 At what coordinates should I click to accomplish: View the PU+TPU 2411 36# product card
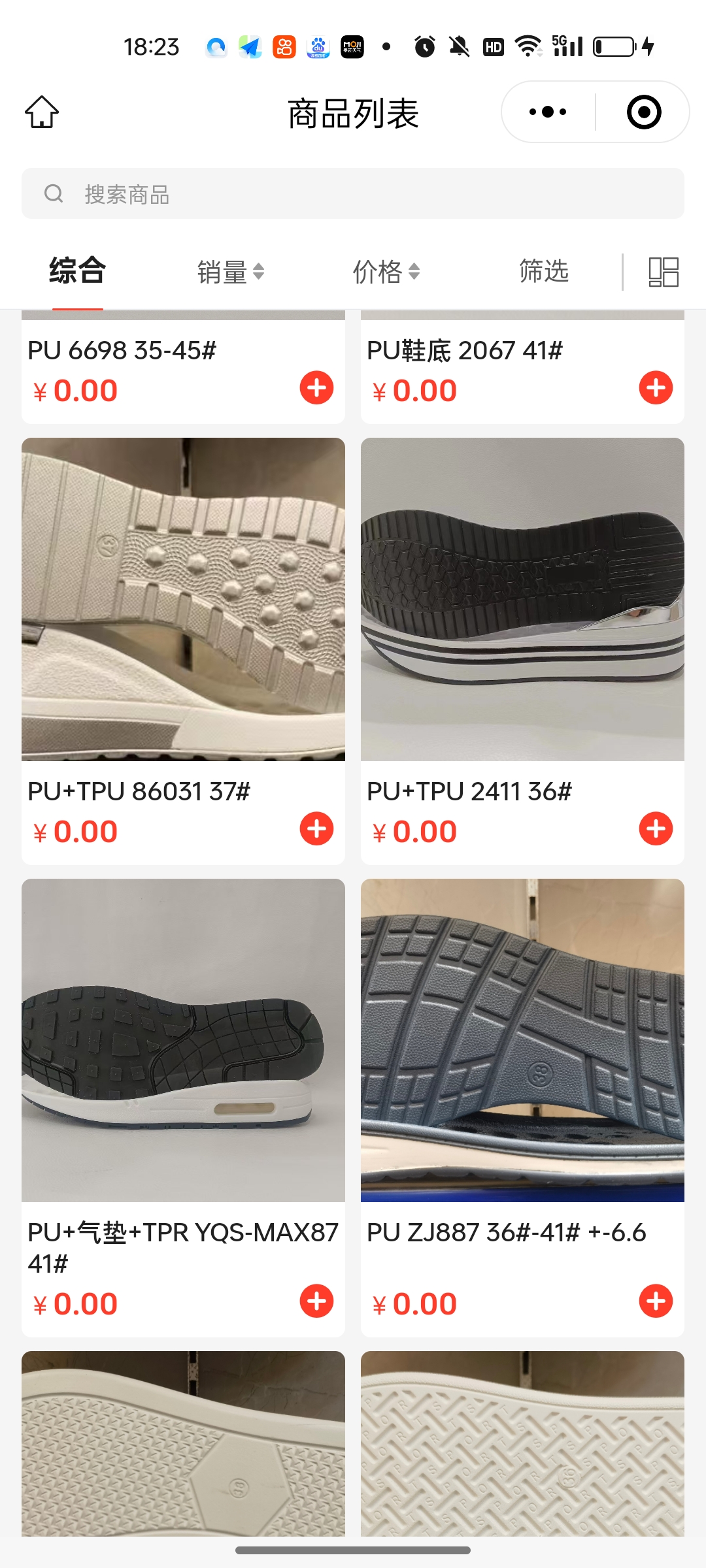point(522,599)
